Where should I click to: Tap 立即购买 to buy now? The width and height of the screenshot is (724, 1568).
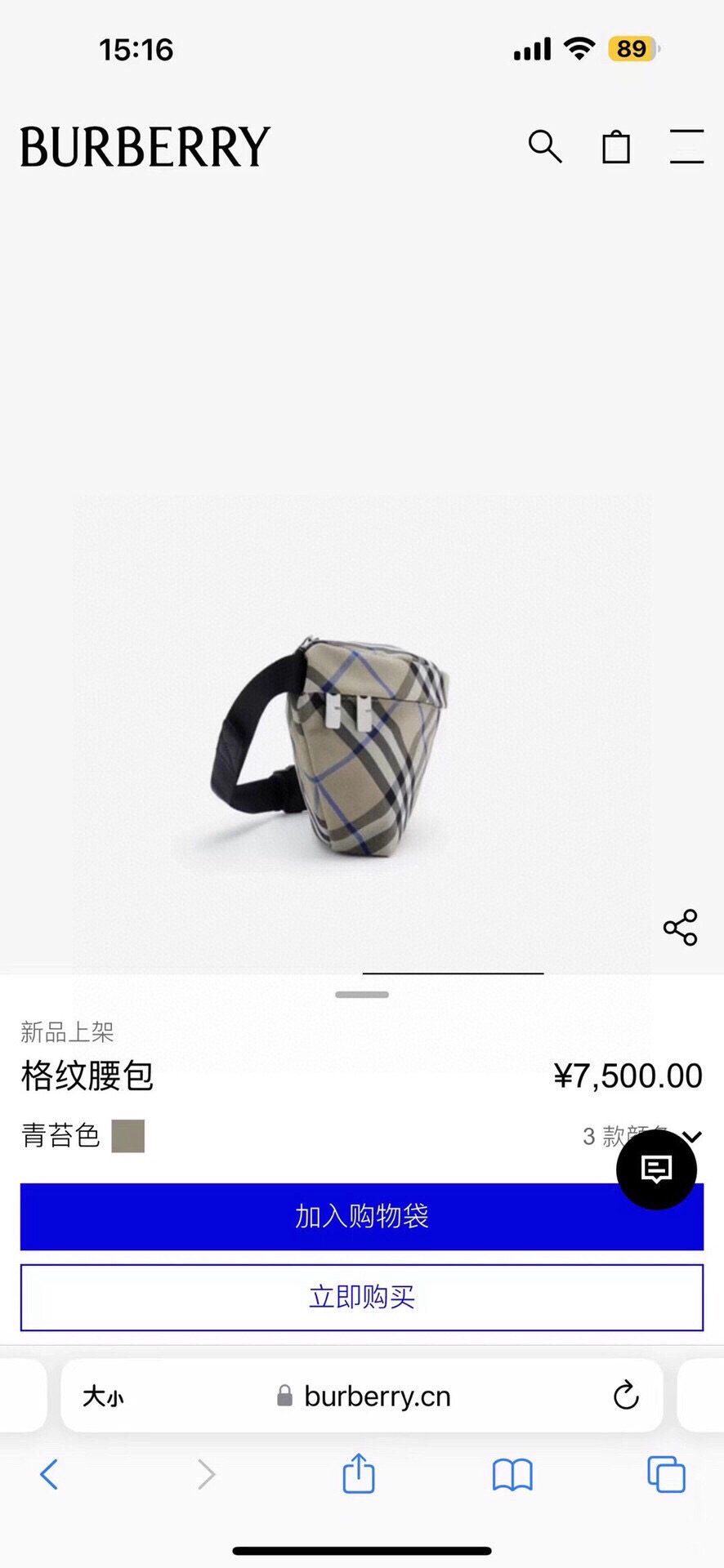tap(361, 1297)
